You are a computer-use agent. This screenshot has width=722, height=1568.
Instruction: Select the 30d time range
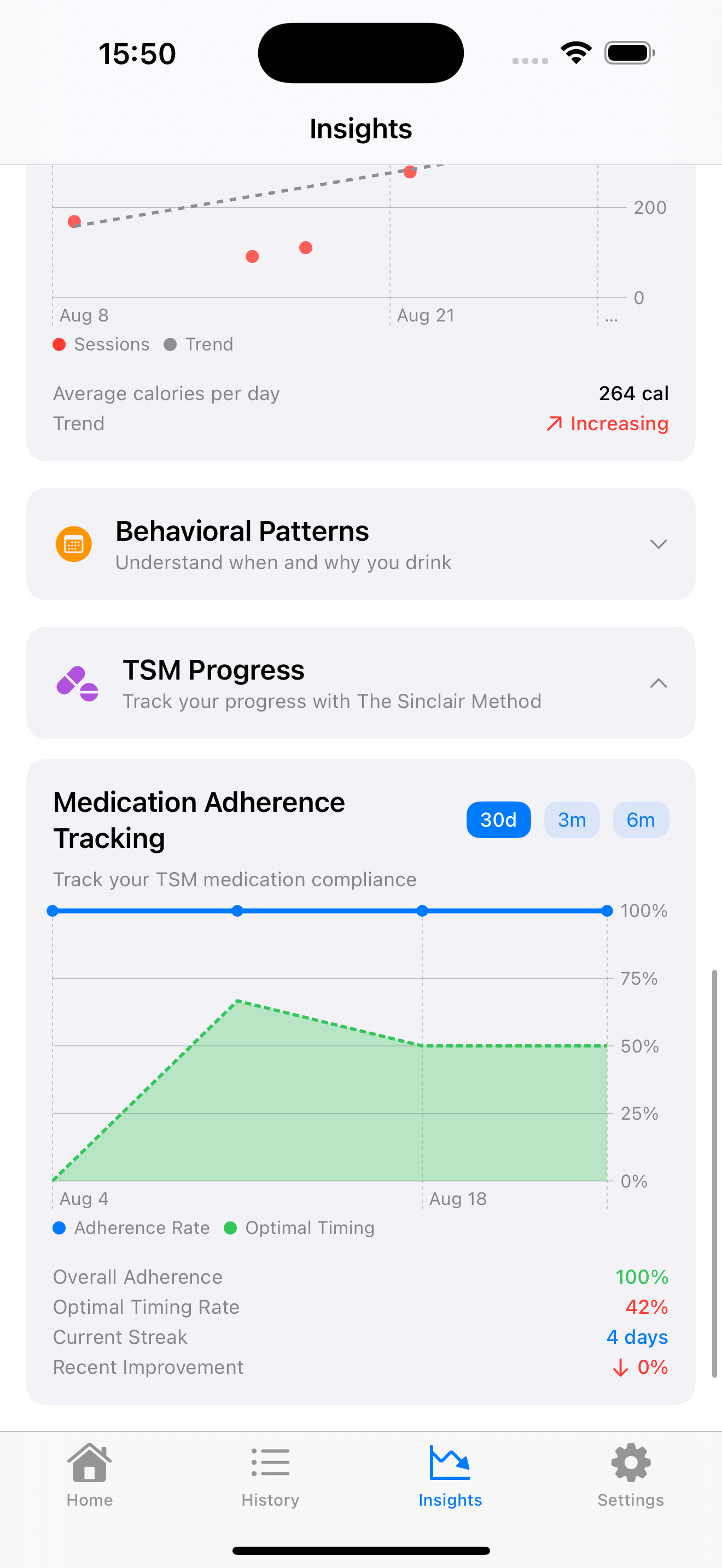coord(498,820)
